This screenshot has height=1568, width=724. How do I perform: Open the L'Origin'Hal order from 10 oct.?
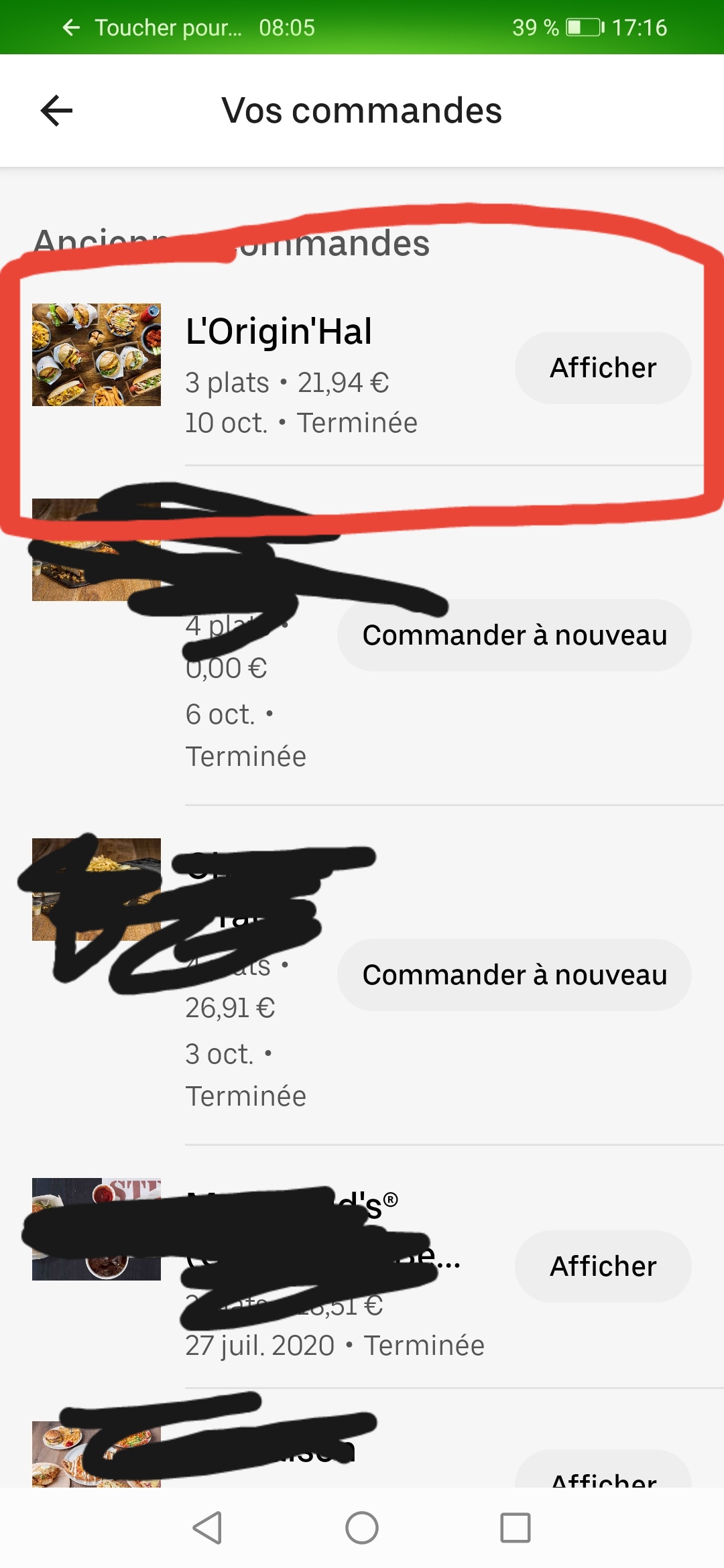[x=279, y=332]
